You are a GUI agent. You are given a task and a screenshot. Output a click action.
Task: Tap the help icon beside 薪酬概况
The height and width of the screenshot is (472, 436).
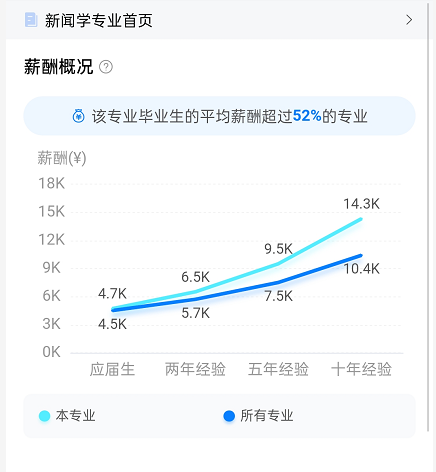(106, 67)
